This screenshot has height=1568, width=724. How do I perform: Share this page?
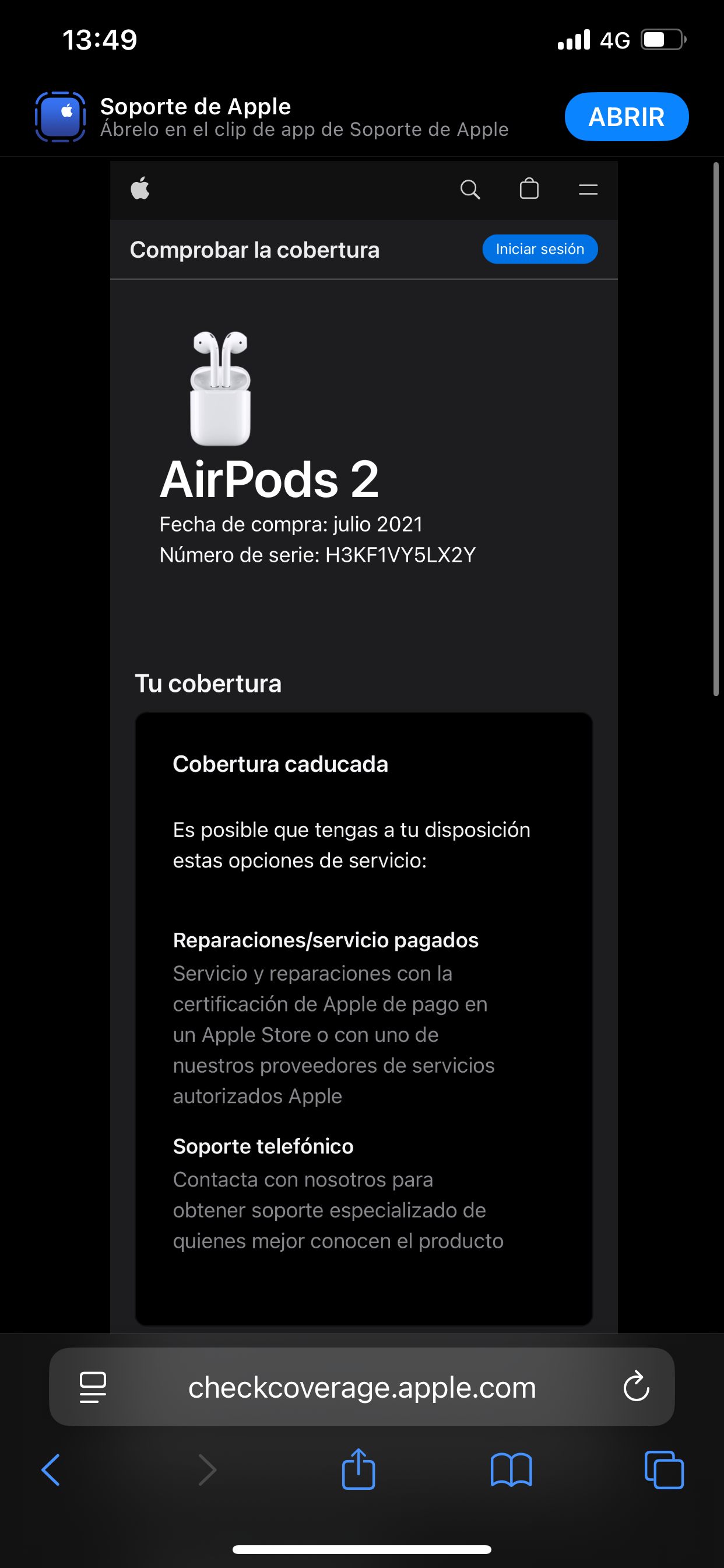(359, 1469)
